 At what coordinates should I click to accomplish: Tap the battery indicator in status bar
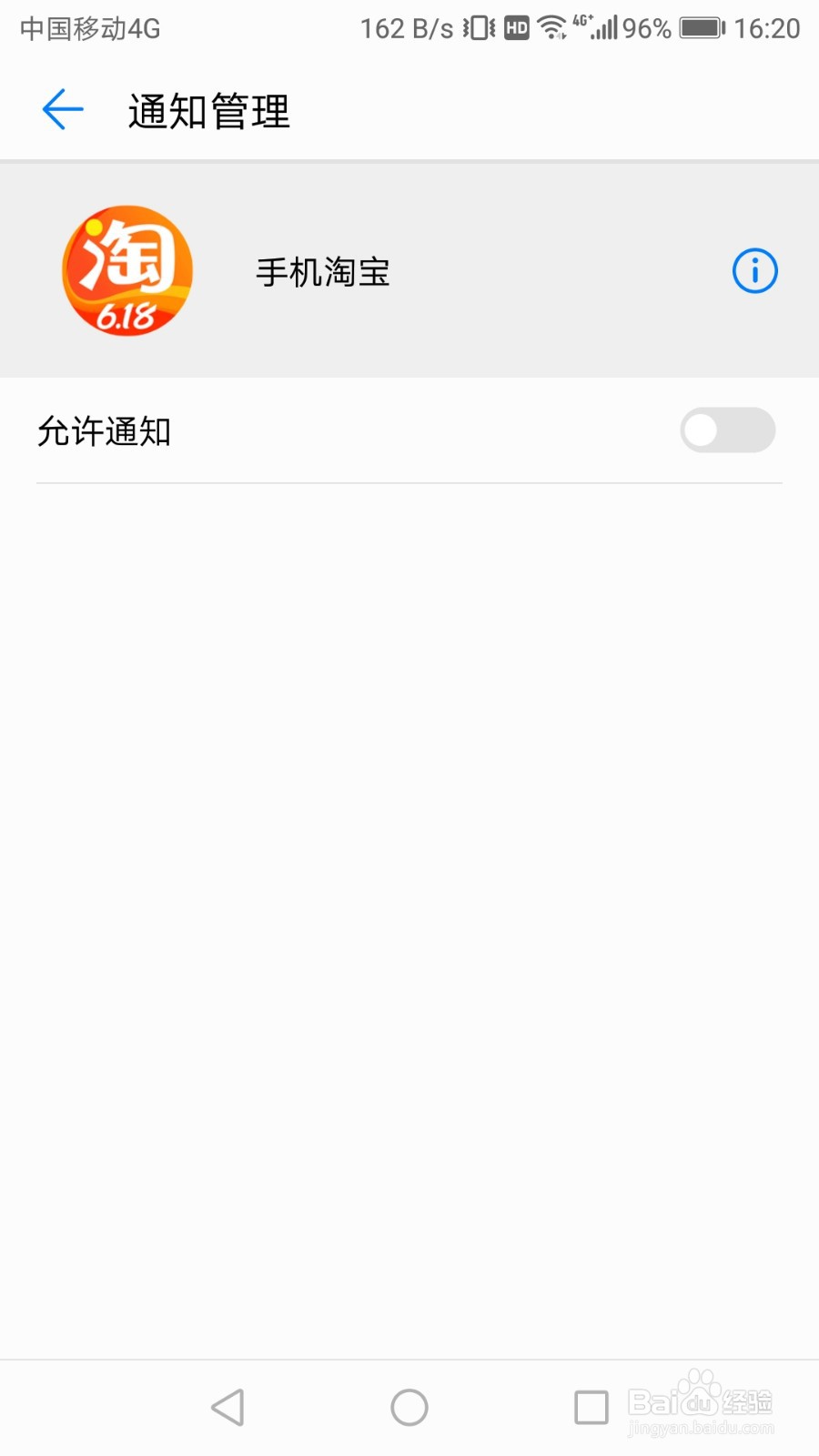702,27
